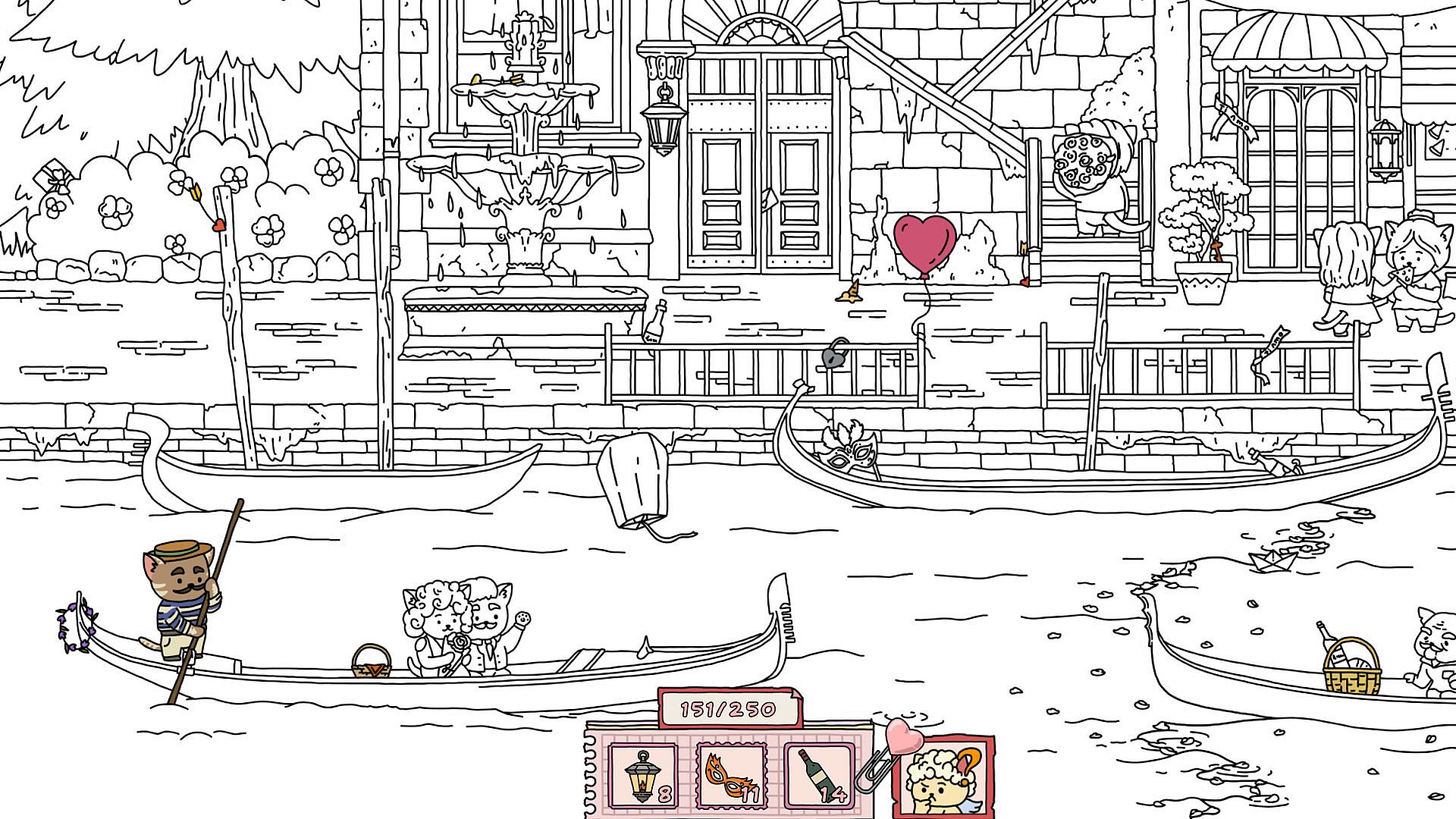Open the cupid cat hint card
Viewport: 1456px width, 819px height.
tap(943, 777)
